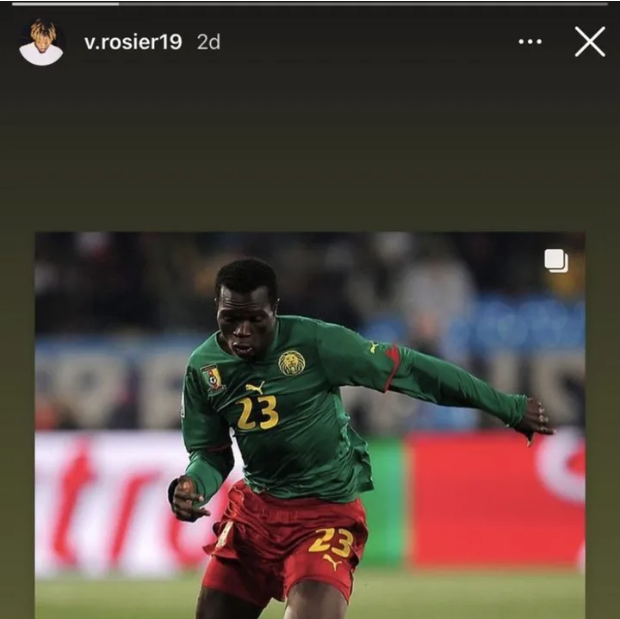Close the story viewer
The image size is (620, 619).
pyautogui.click(x=590, y=42)
